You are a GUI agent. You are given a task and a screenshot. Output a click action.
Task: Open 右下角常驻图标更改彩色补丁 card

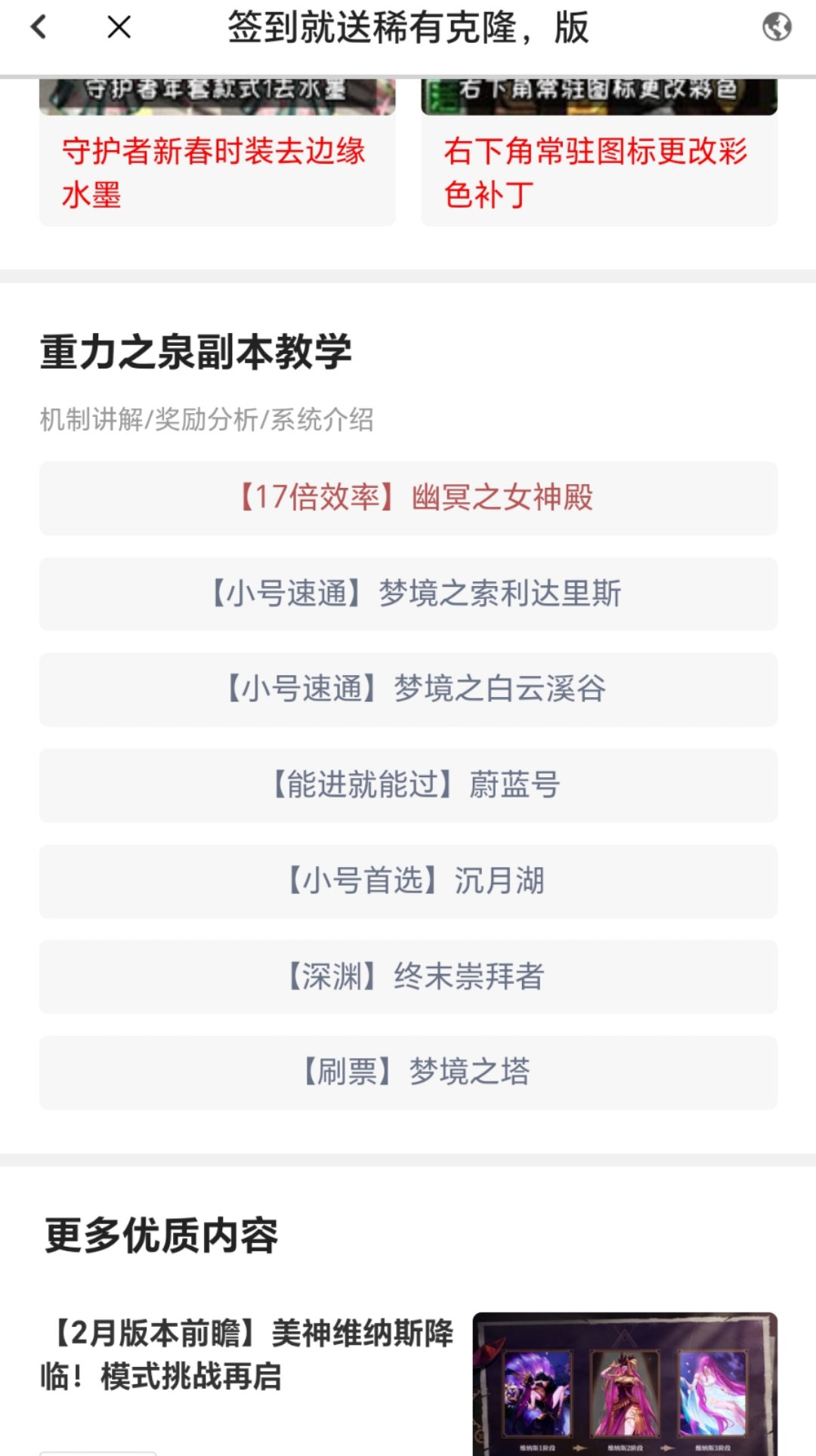(599, 153)
